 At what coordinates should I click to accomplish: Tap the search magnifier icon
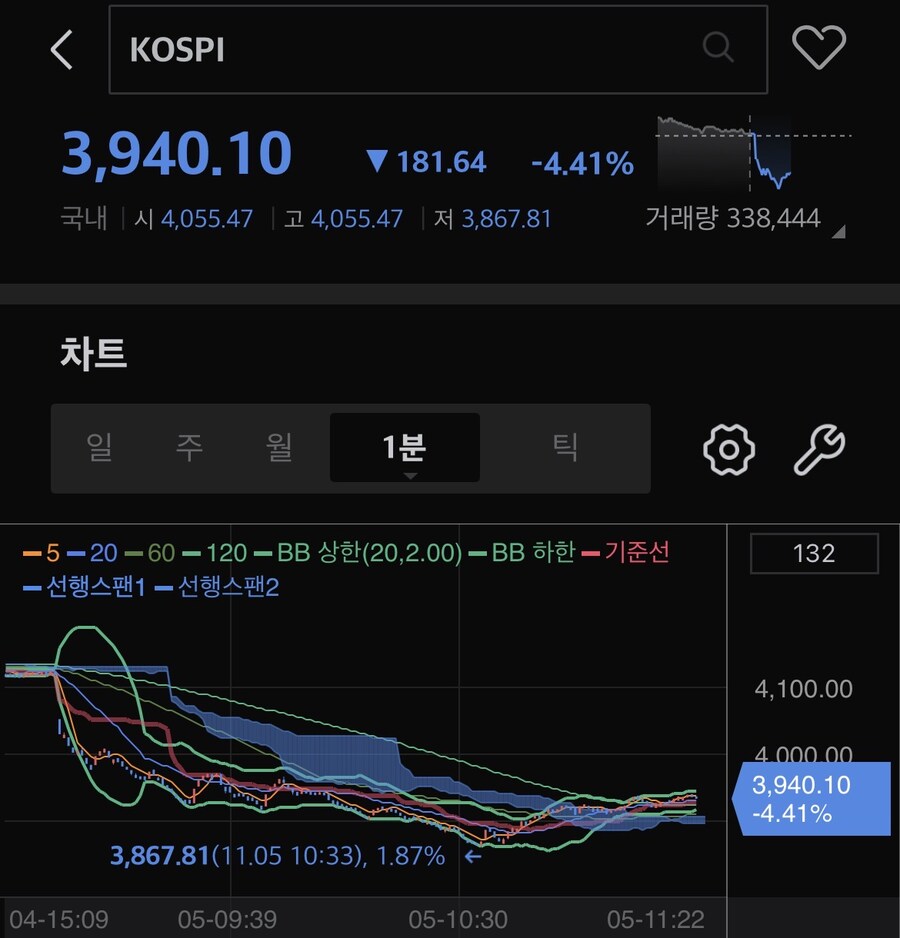click(x=718, y=47)
